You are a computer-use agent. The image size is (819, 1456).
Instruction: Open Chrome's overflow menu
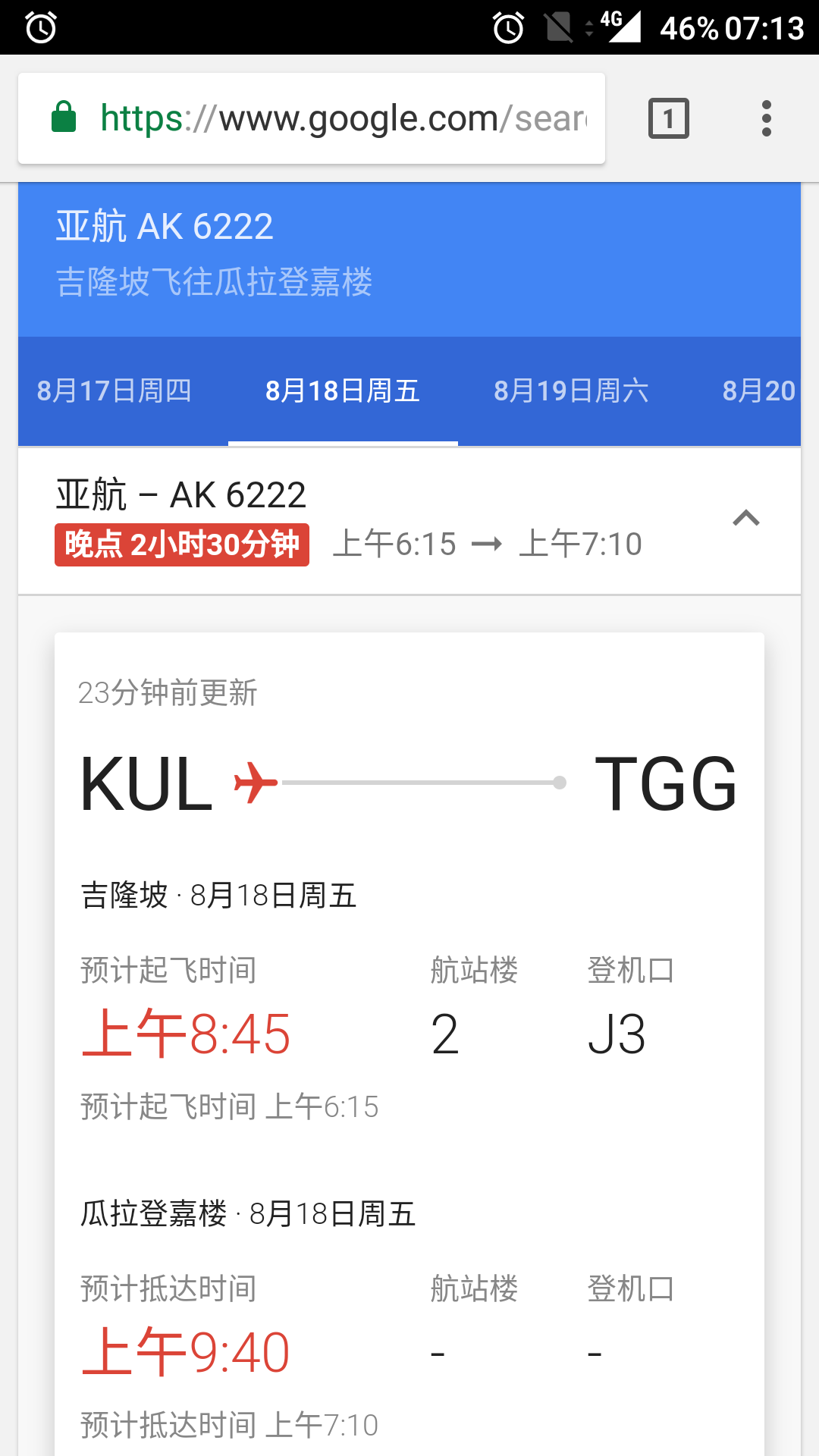click(767, 118)
